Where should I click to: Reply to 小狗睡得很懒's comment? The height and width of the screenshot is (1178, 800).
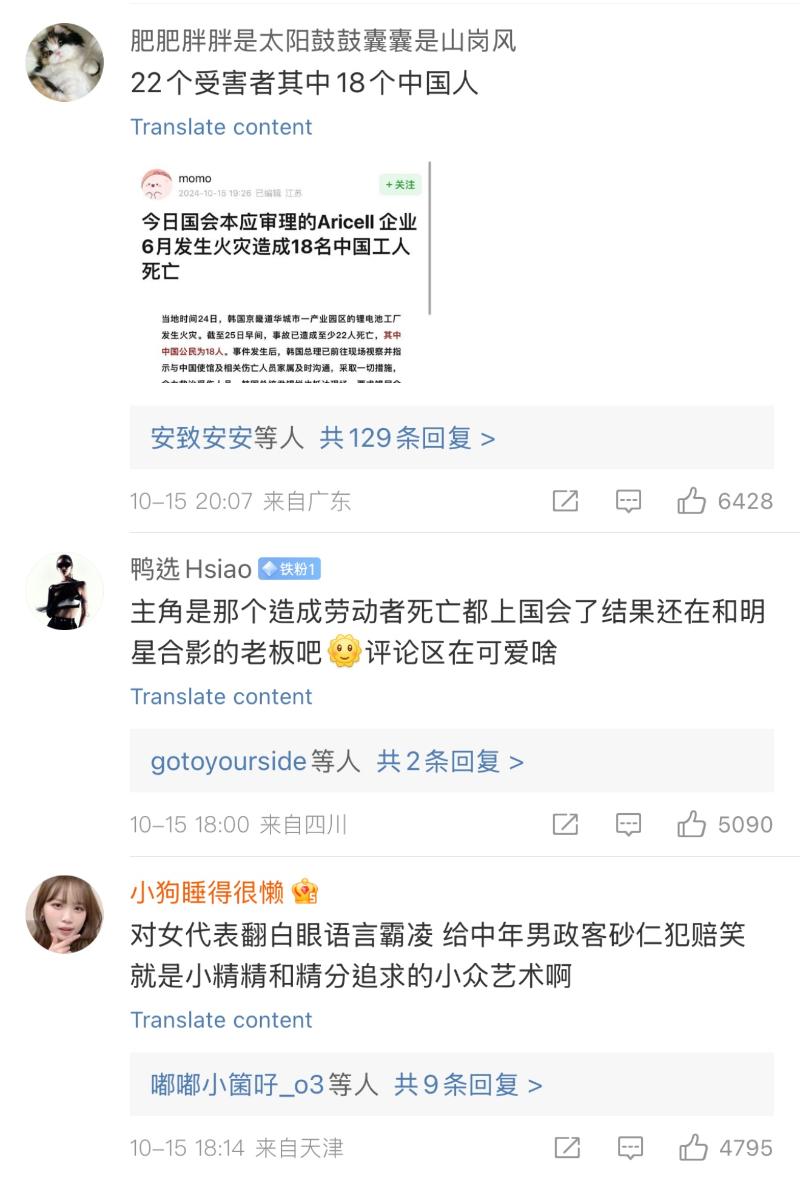[629, 1147]
